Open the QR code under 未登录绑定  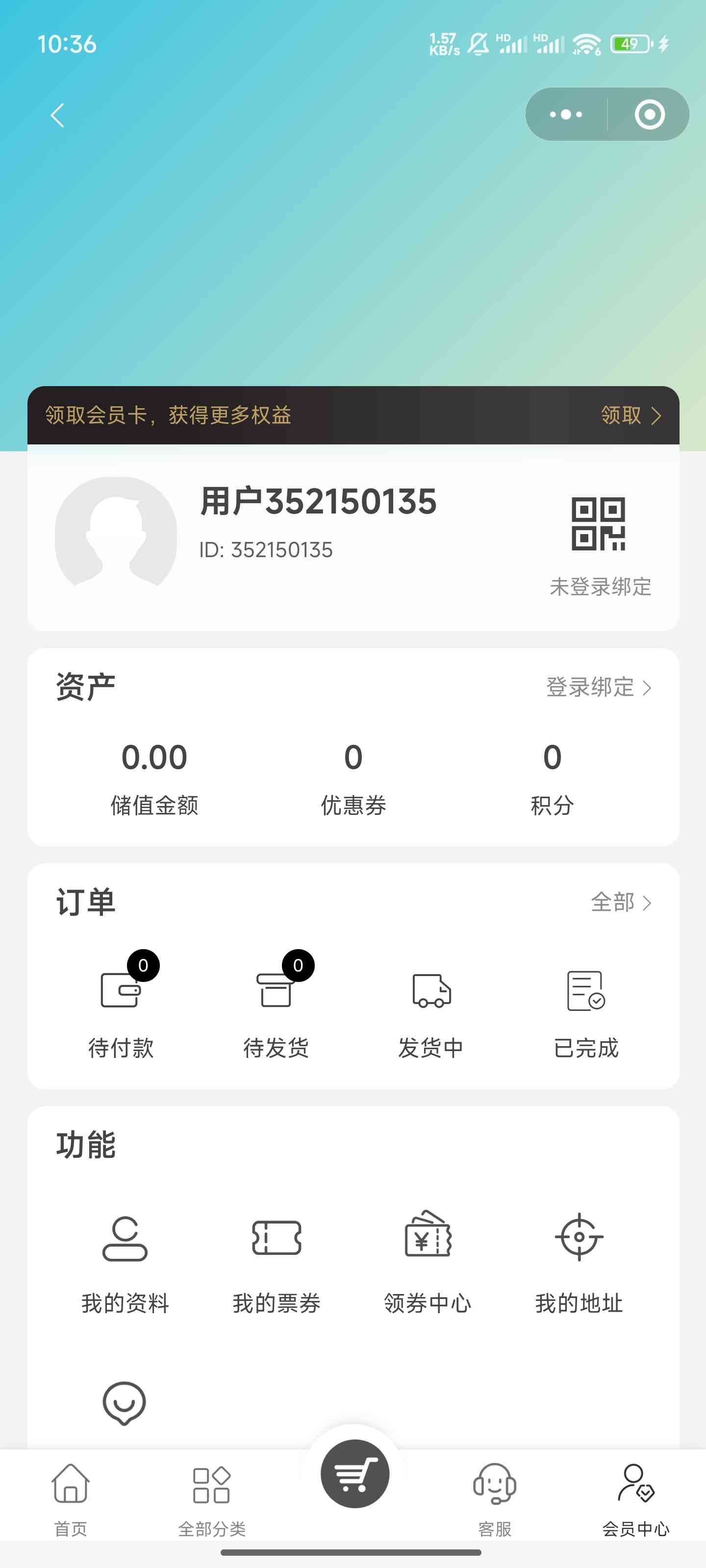tap(598, 524)
